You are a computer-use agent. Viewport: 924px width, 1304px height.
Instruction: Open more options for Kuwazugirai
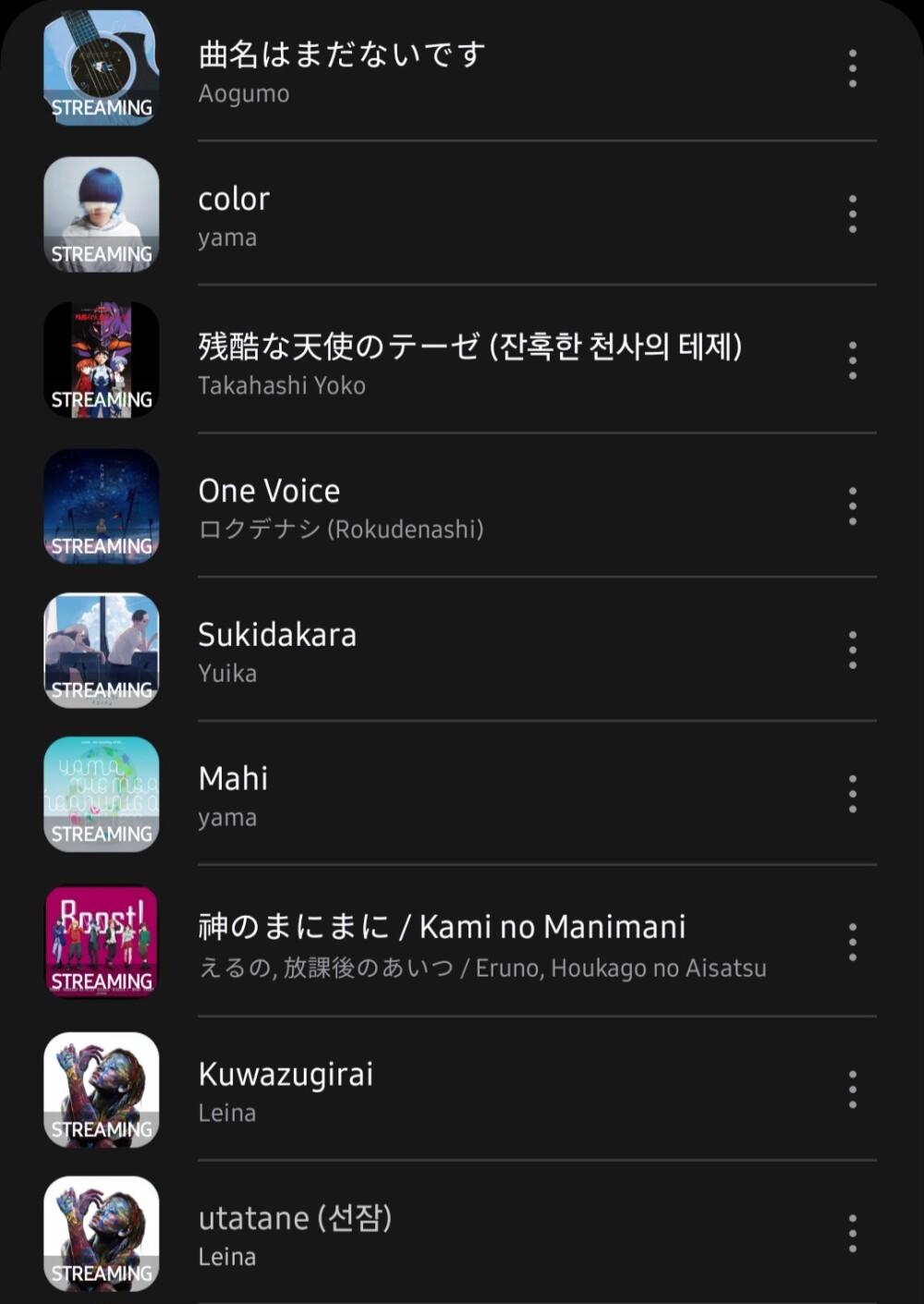852,1090
